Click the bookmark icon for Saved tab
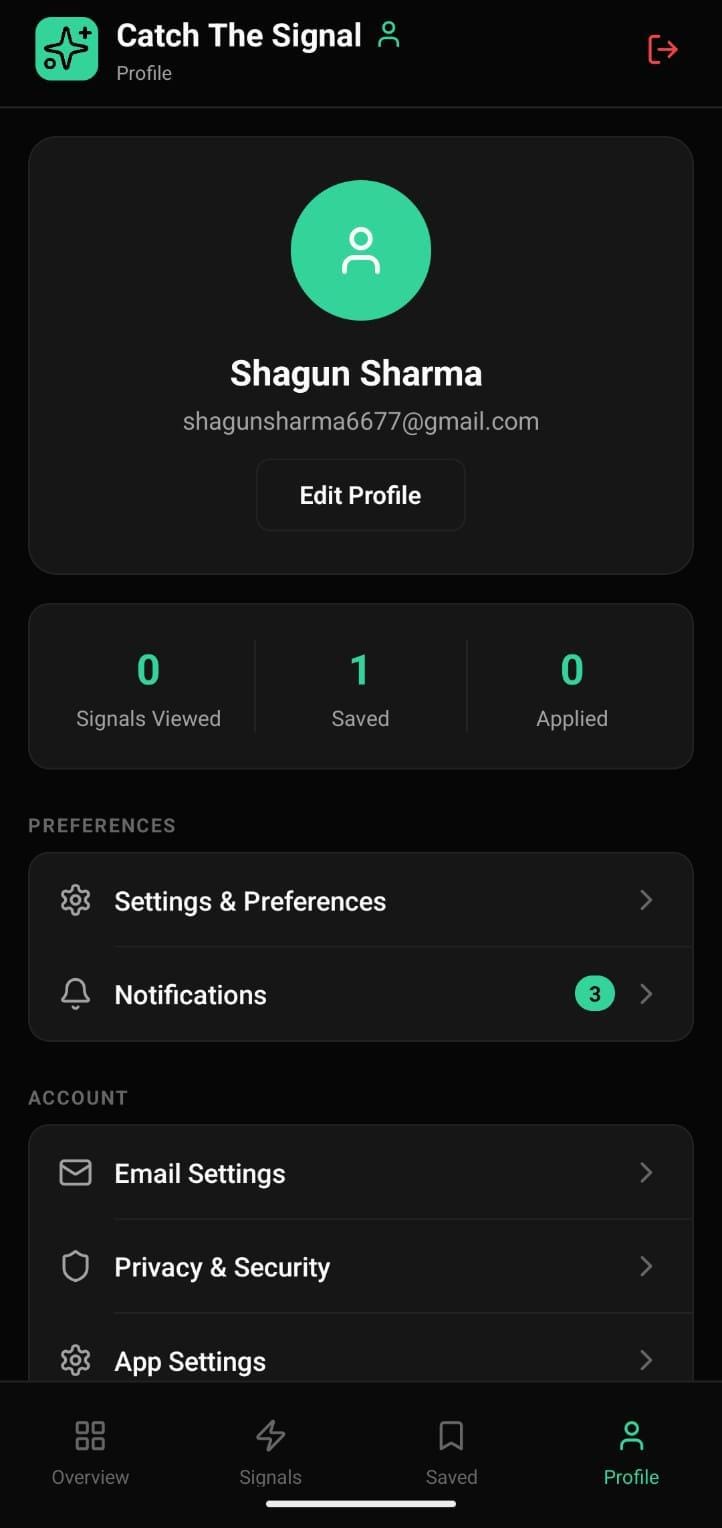The image size is (722, 1528). (x=451, y=1435)
